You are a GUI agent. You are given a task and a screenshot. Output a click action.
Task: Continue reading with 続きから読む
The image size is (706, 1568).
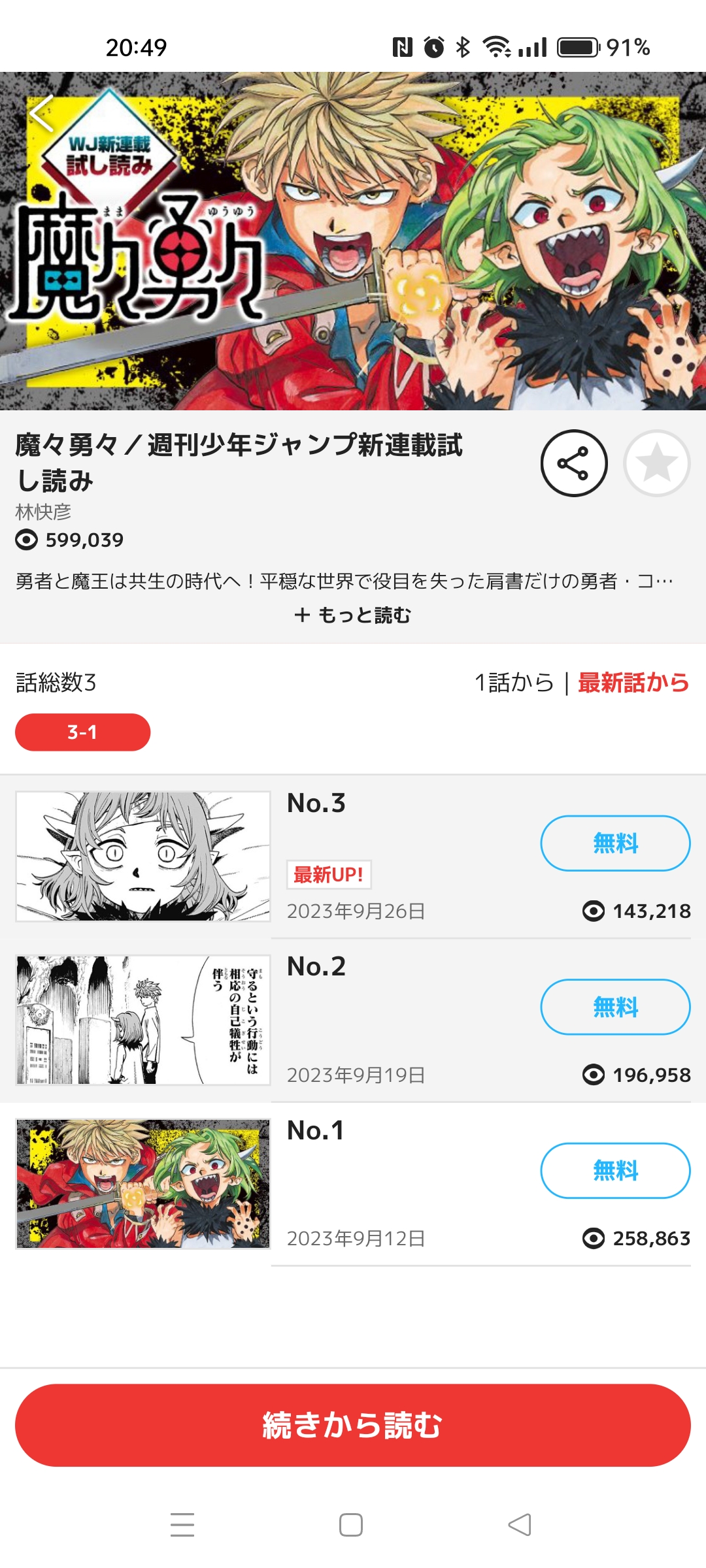(x=353, y=1425)
